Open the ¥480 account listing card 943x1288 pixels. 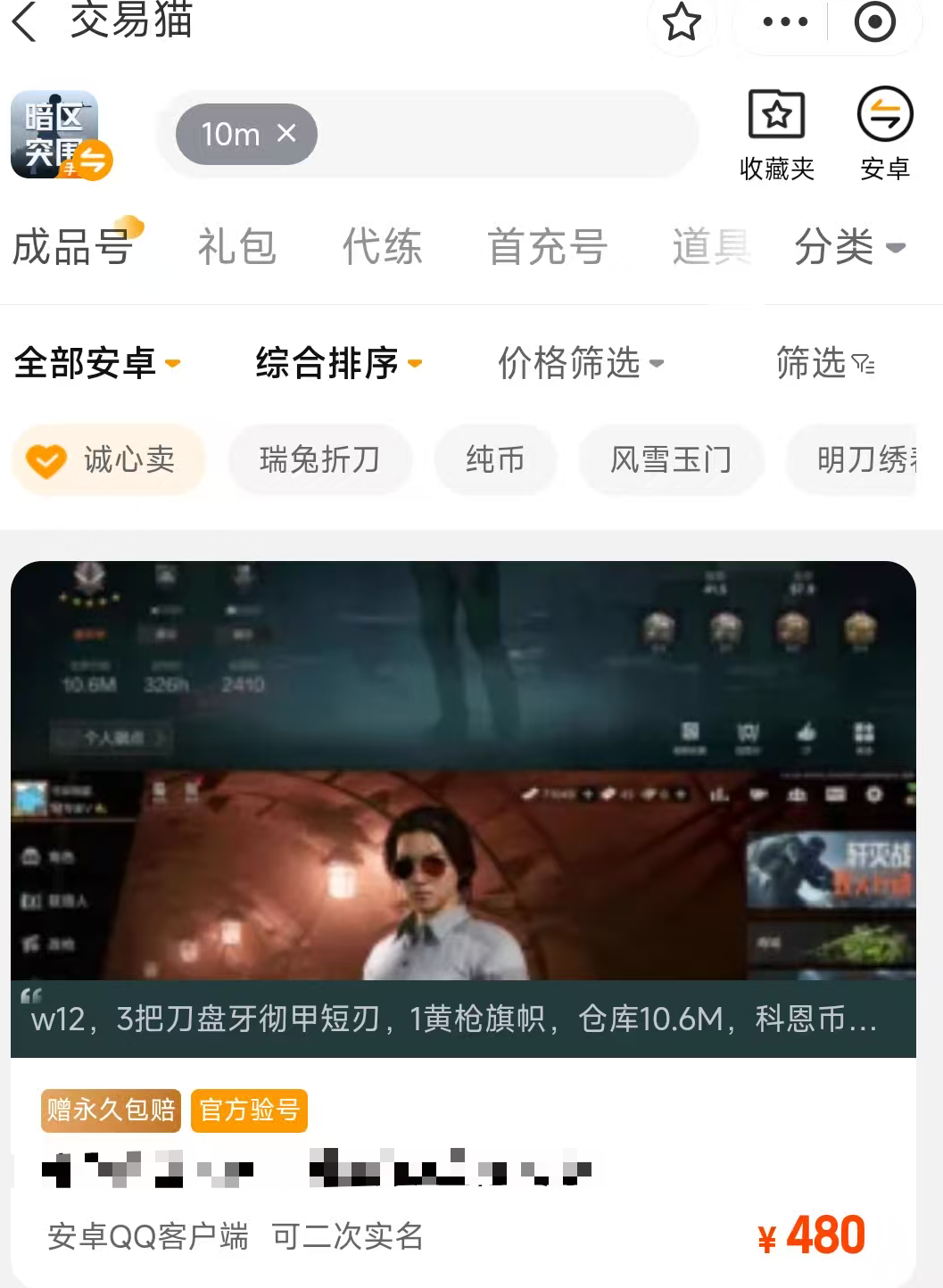(x=463, y=892)
